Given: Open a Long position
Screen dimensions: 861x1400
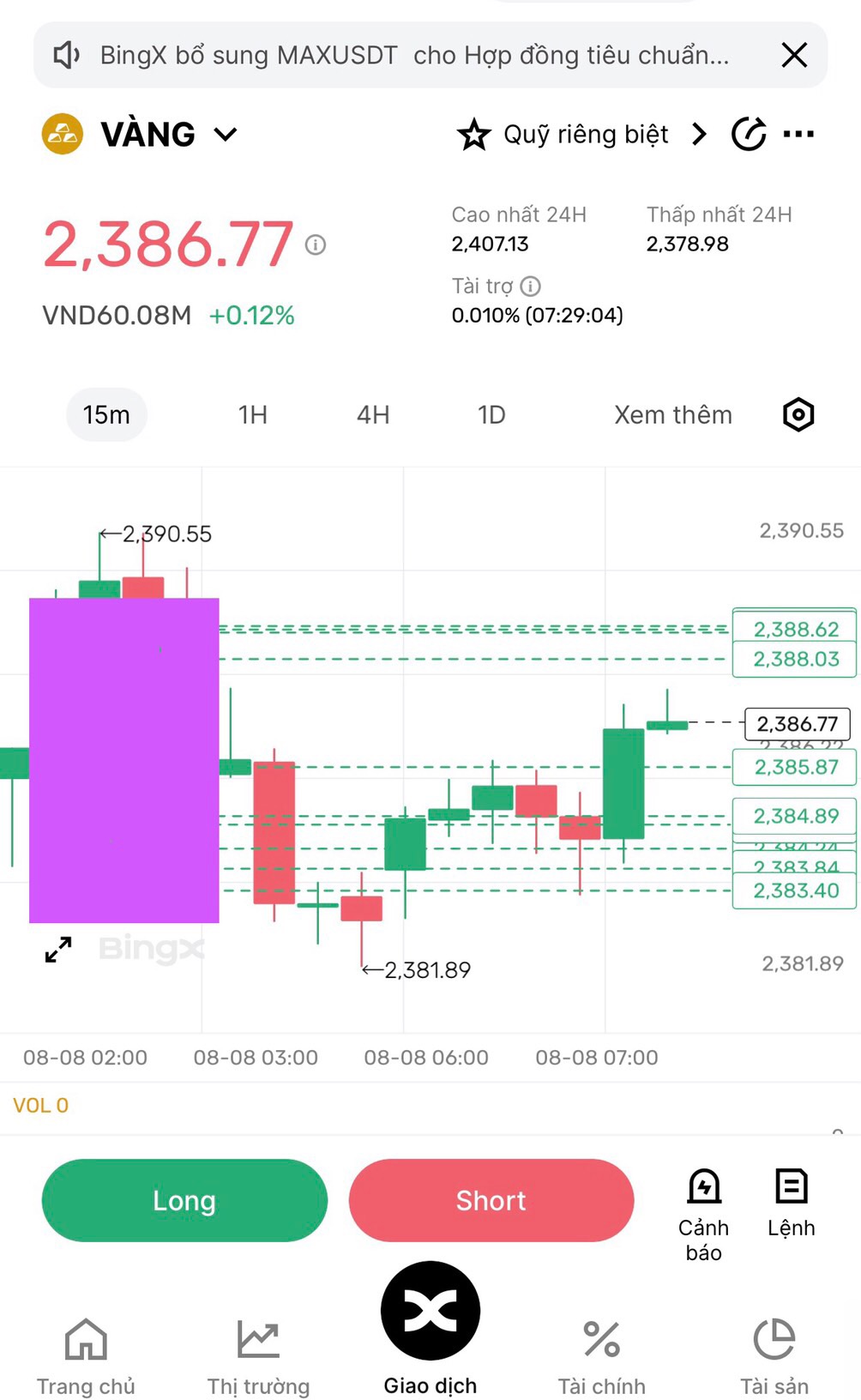Looking at the screenshot, I should [184, 1200].
